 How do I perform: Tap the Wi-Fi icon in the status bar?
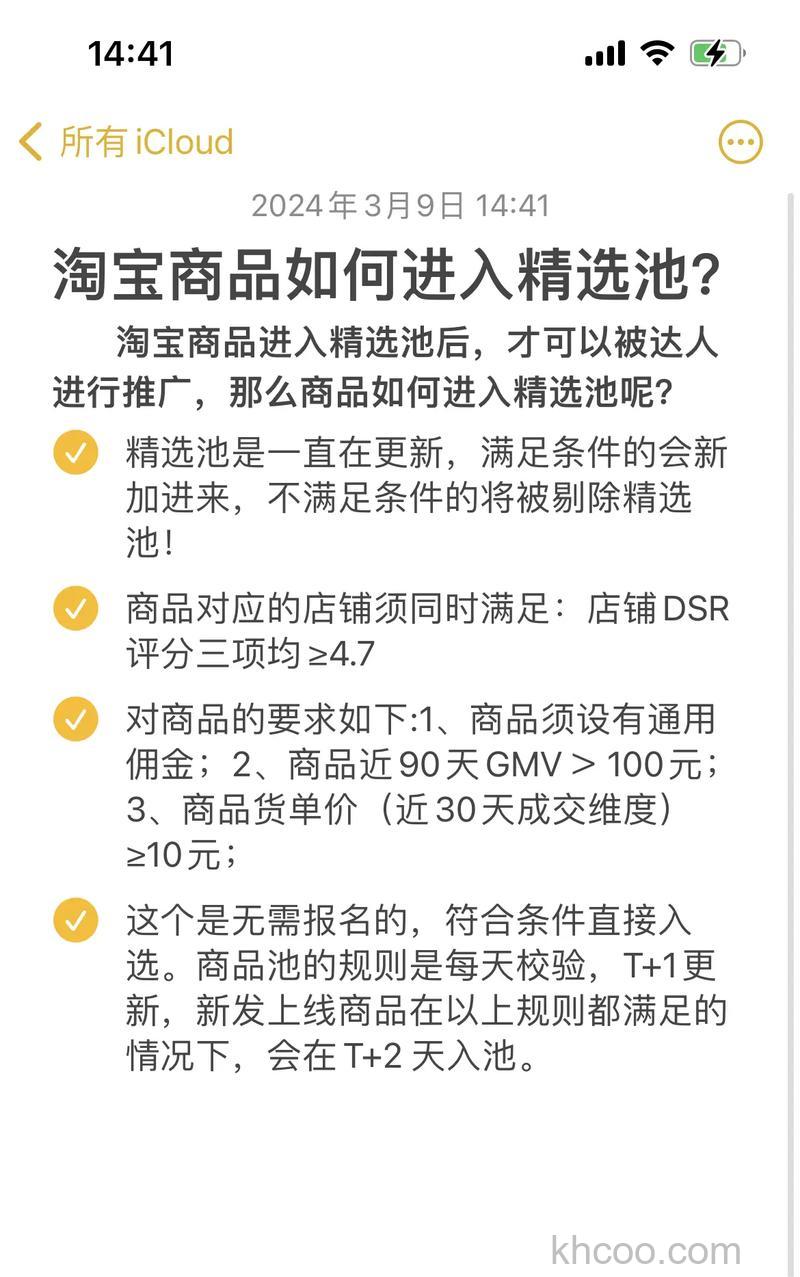656,50
